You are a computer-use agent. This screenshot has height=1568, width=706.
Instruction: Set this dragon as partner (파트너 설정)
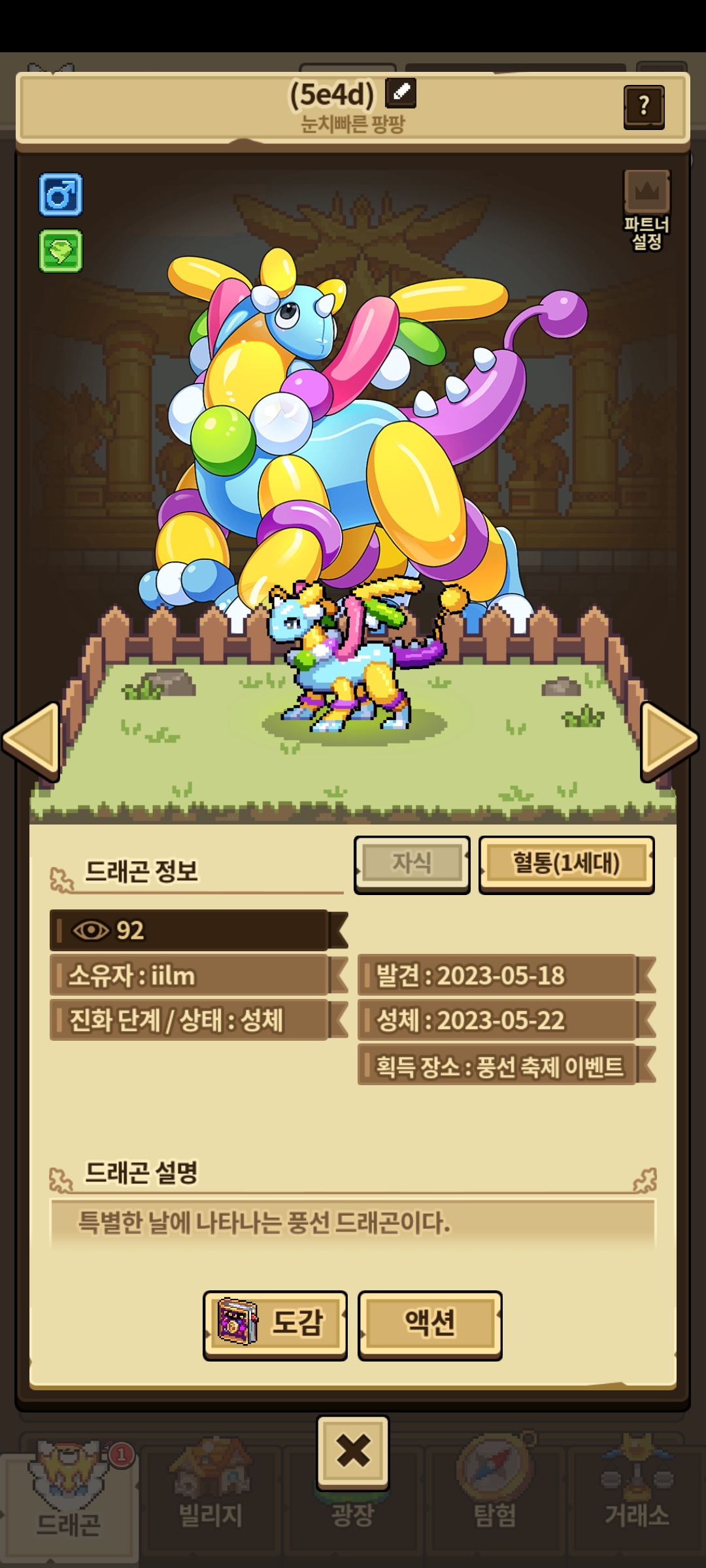click(647, 209)
